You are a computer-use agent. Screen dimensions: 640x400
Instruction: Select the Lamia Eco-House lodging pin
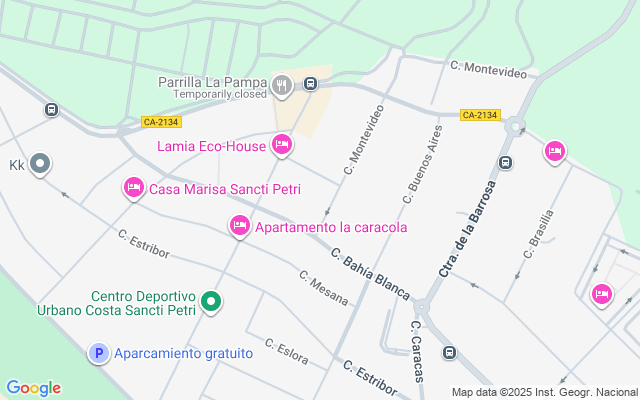pos(282,146)
